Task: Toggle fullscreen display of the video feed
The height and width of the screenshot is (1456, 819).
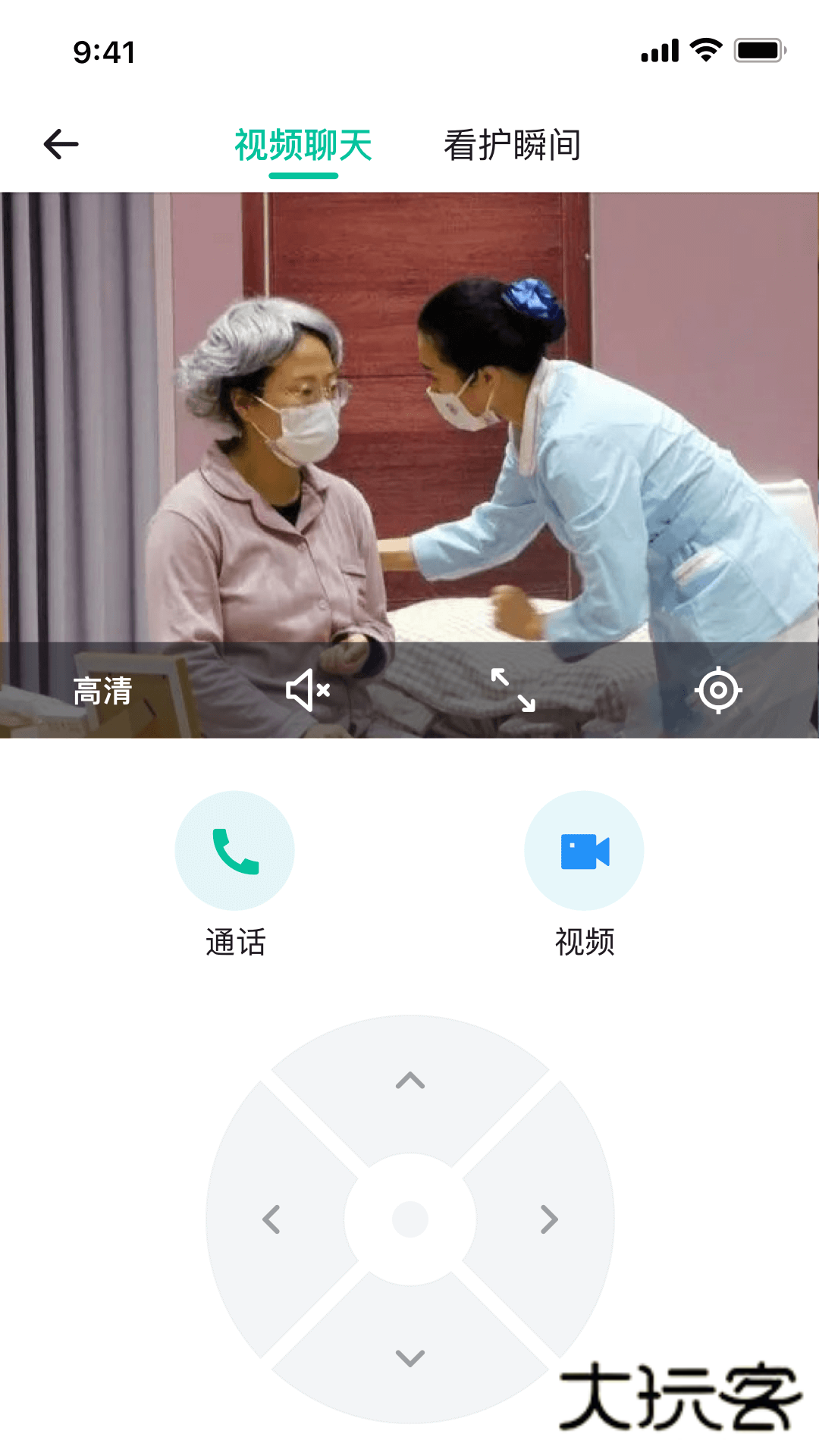Action: [x=513, y=690]
